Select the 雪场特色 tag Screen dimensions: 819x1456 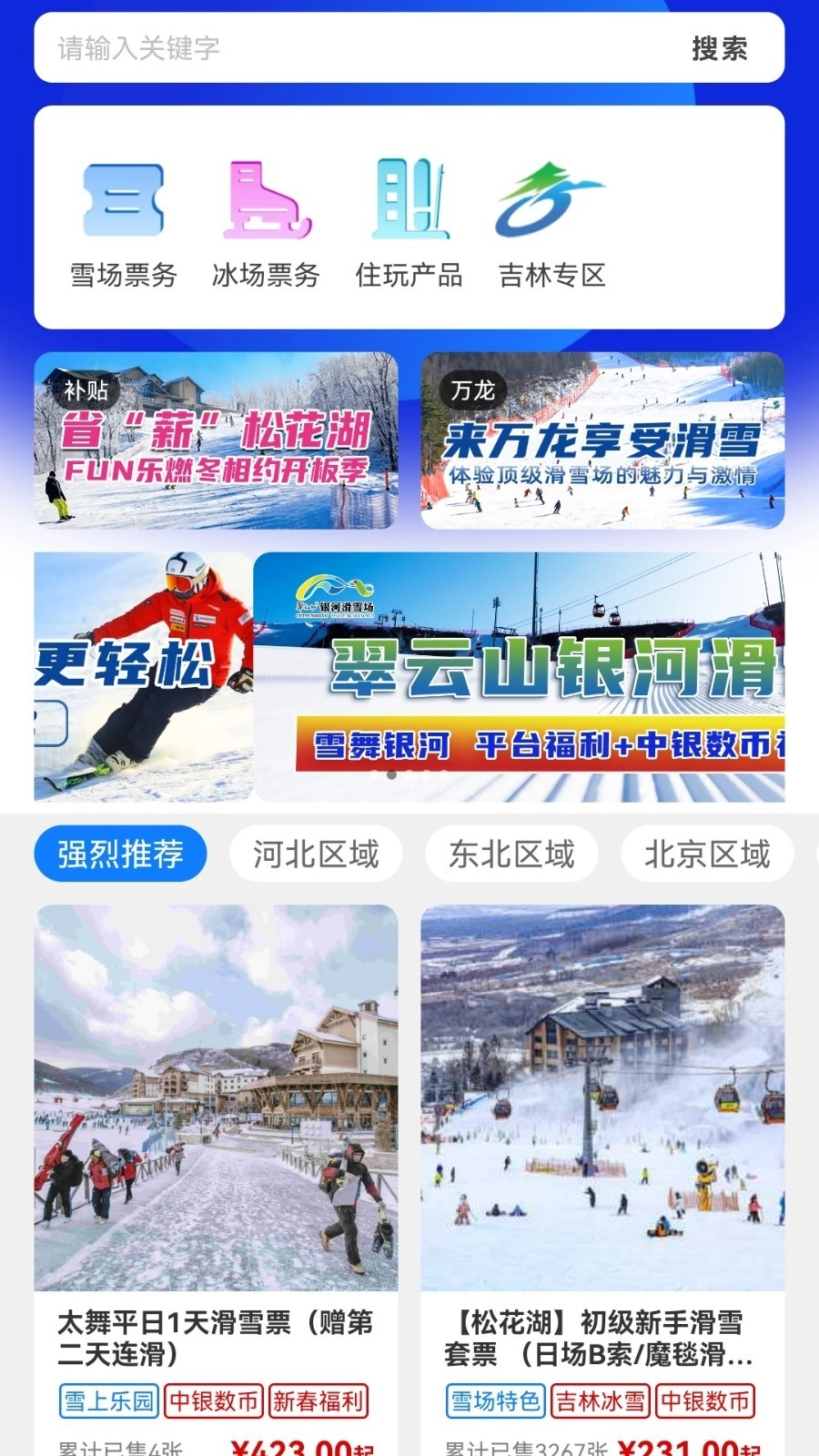point(496,1401)
